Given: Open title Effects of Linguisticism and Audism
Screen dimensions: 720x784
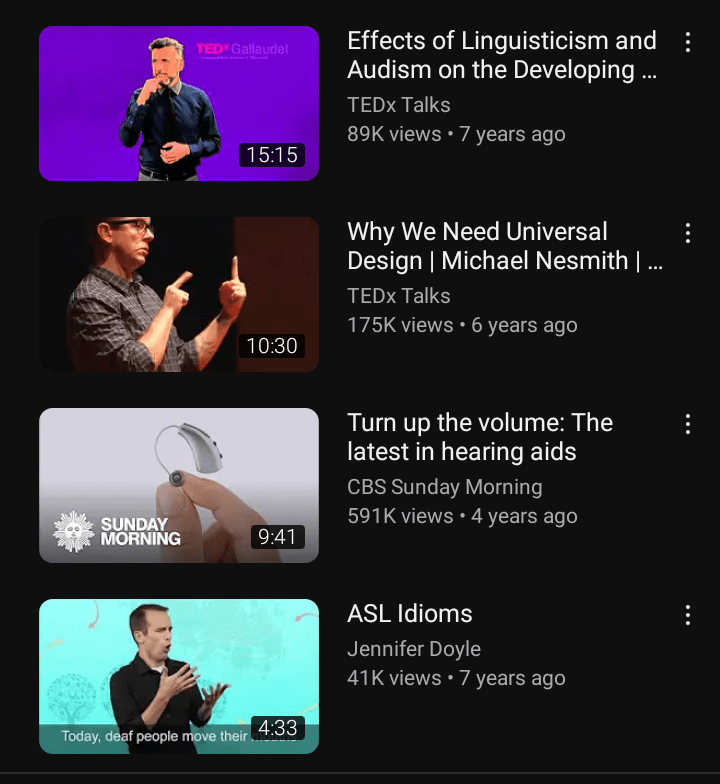Looking at the screenshot, I should tap(501, 55).
